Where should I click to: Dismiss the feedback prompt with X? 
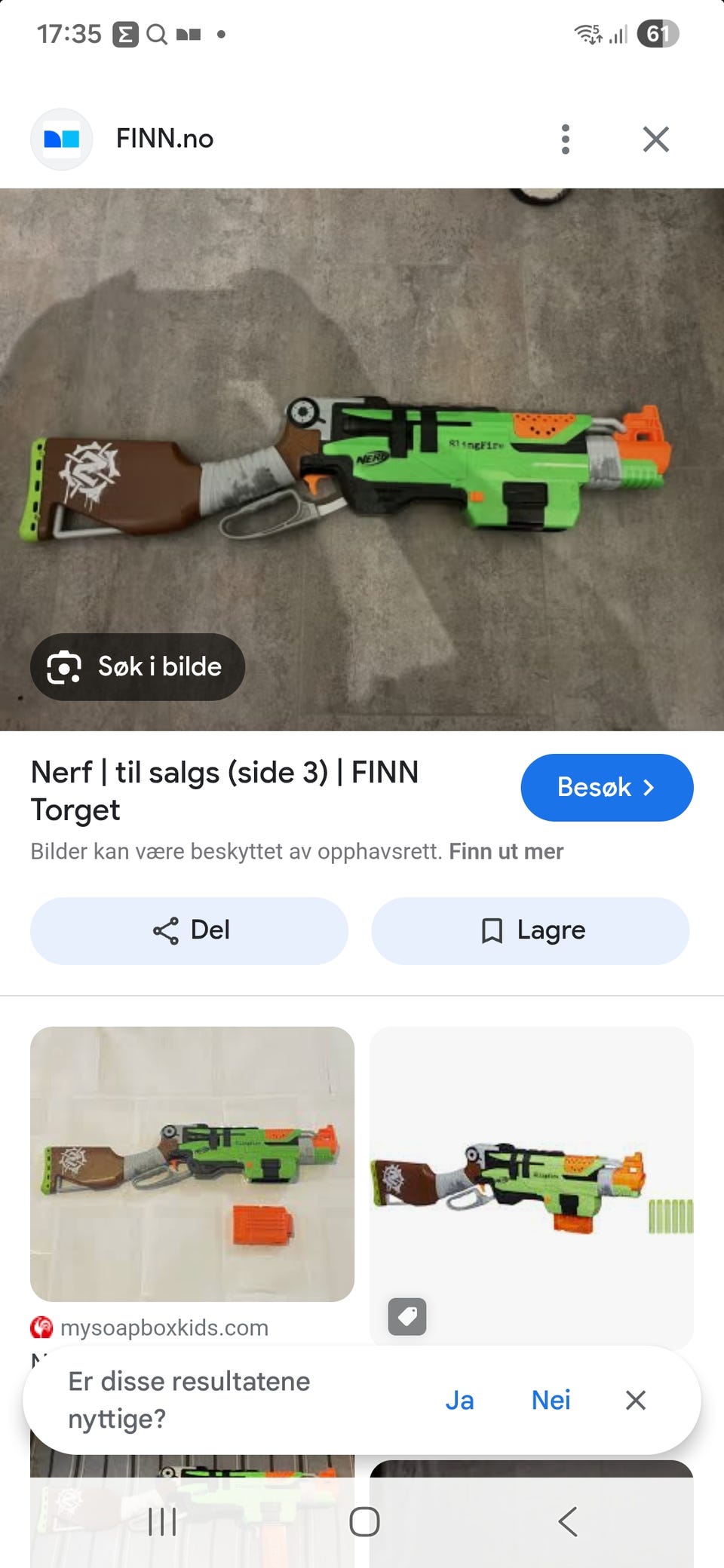point(636,1400)
